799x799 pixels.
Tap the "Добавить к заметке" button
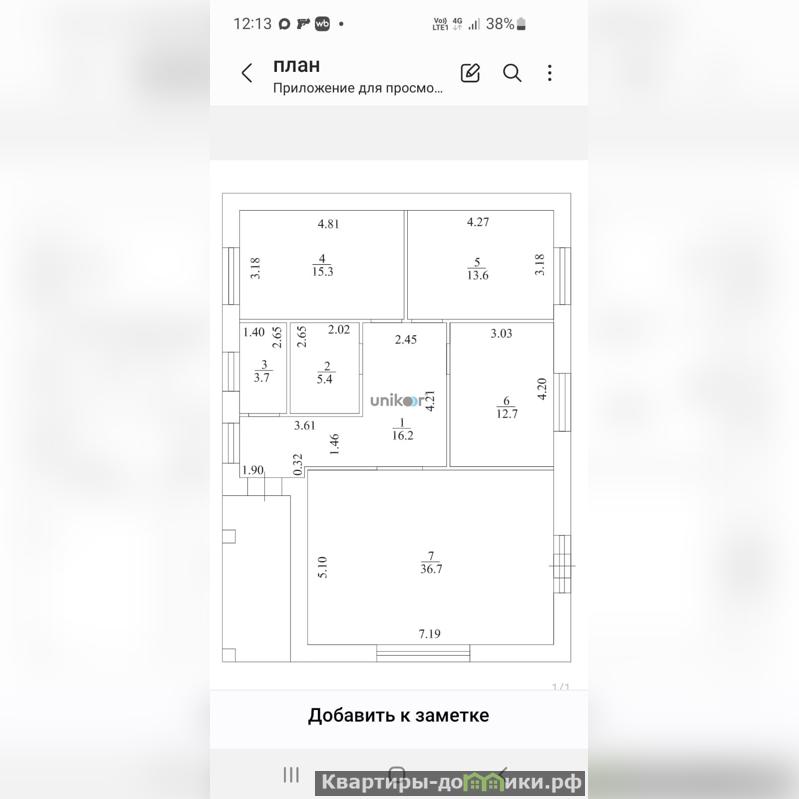398,715
